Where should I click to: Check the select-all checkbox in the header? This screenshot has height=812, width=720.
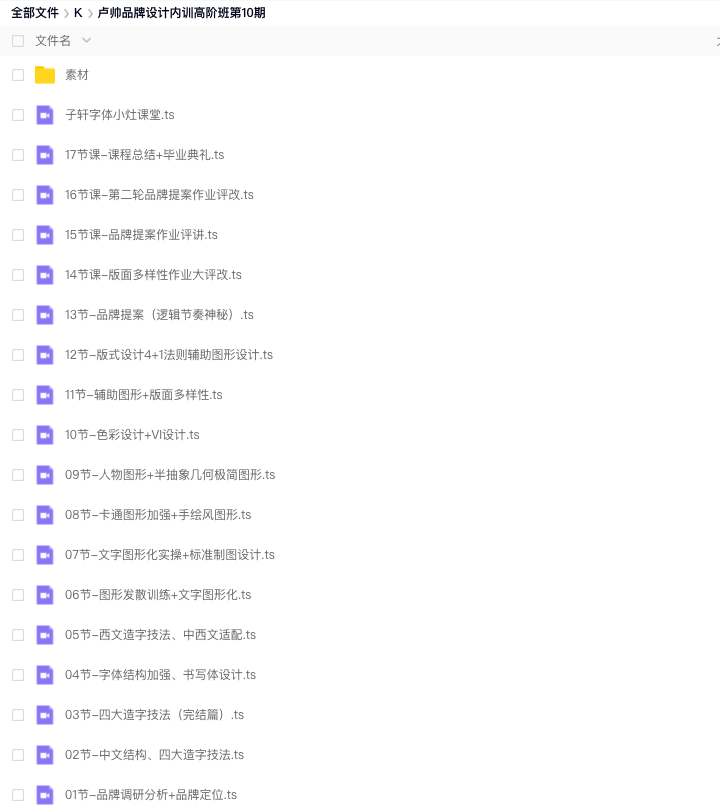coord(17,41)
